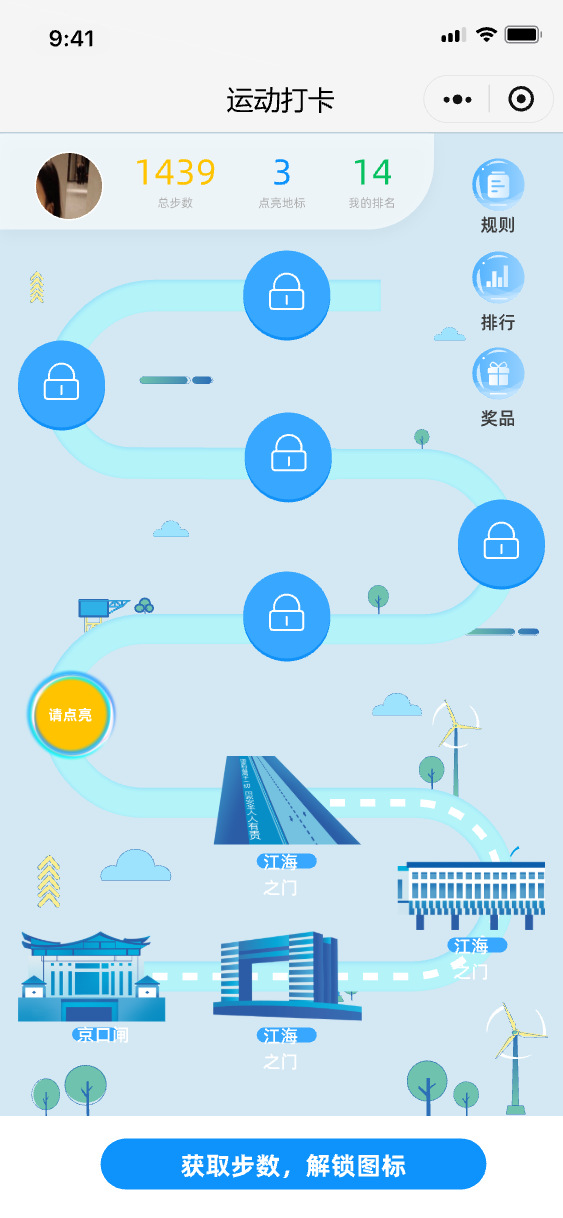The height and width of the screenshot is (1218, 563).
Task: Tap the yellow 请点亮 landmark button
Action: pyautogui.click(x=70, y=714)
